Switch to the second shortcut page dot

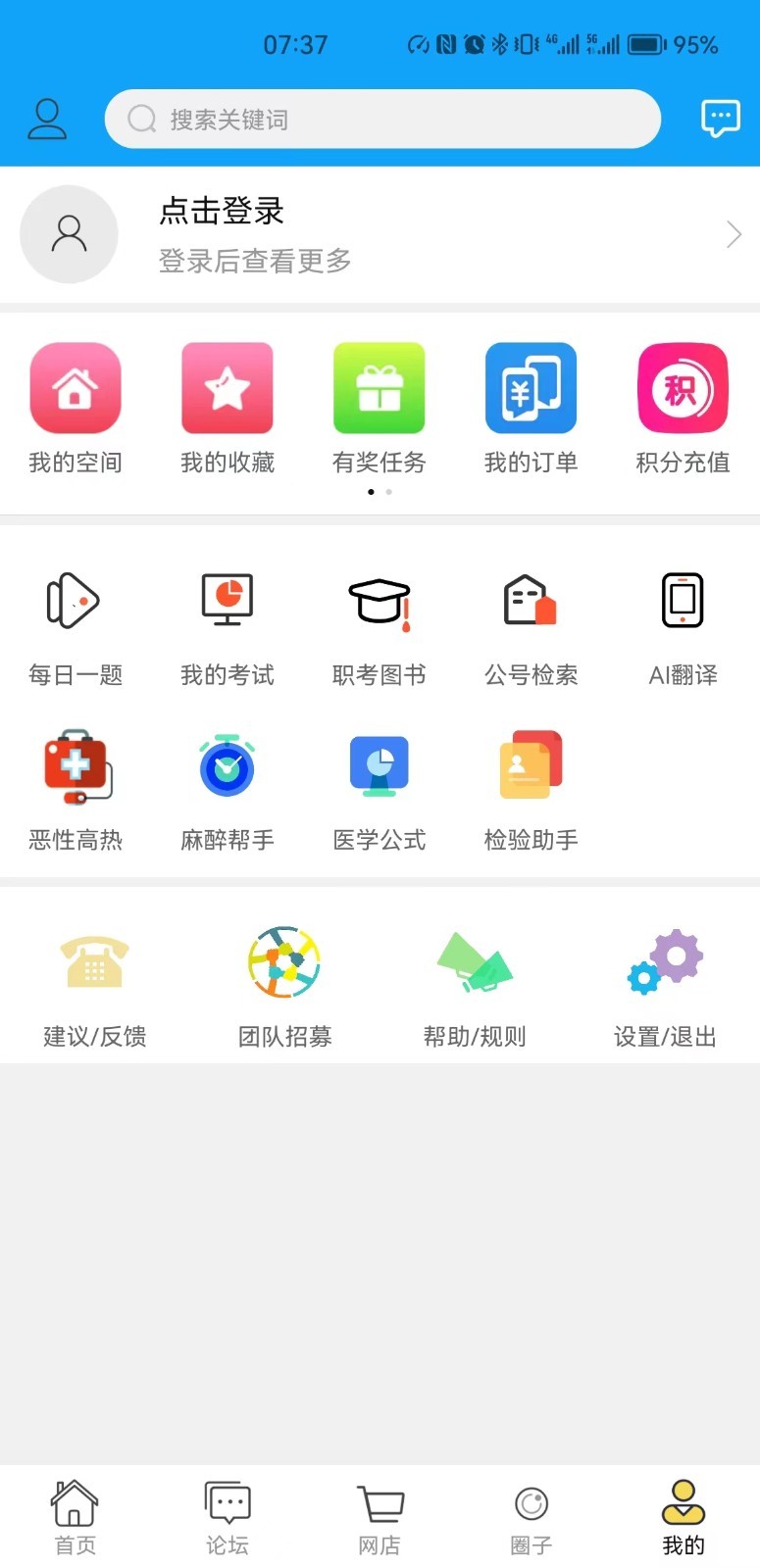[x=388, y=491]
